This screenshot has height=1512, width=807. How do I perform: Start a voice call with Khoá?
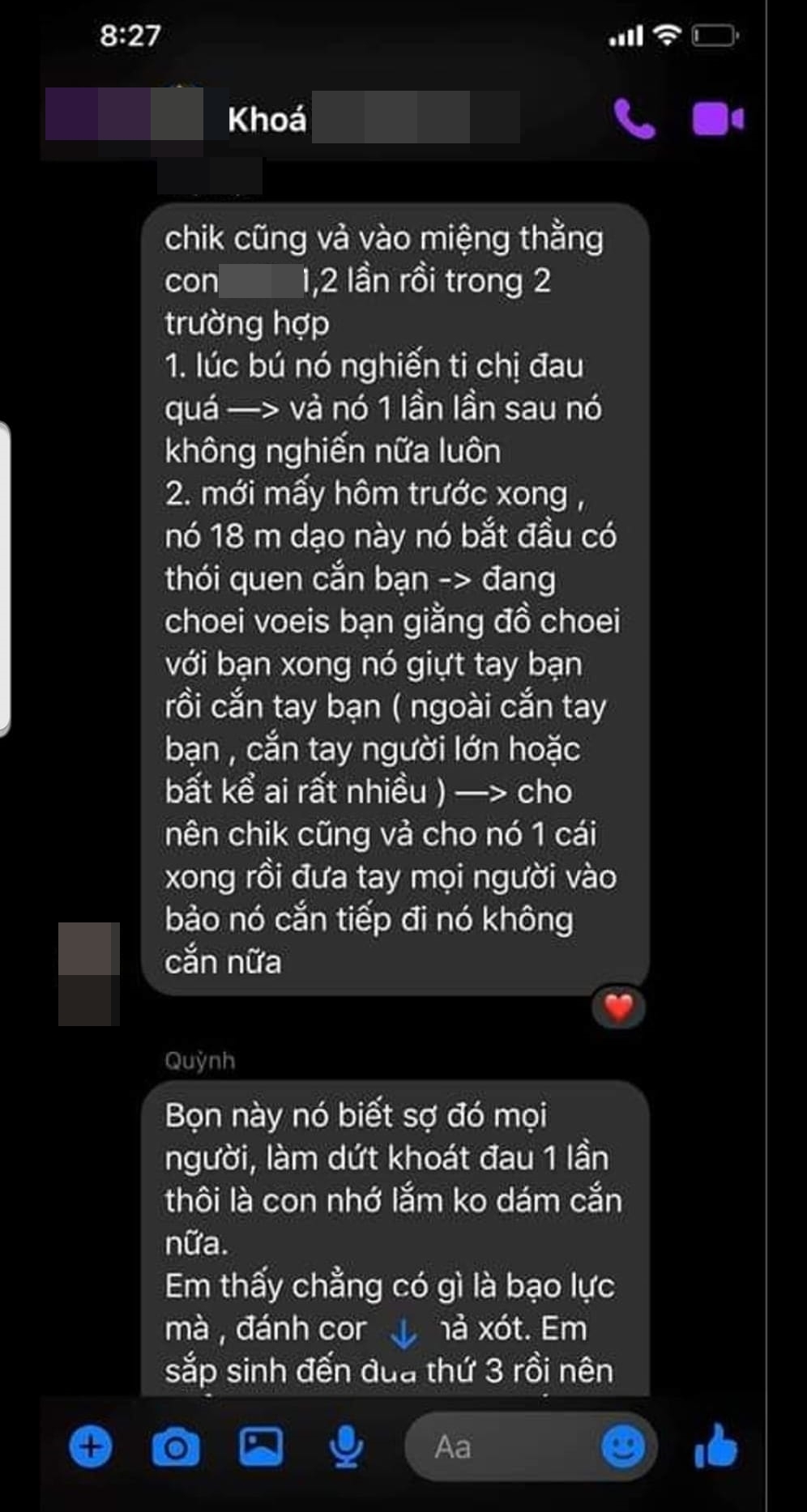tap(634, 120)
